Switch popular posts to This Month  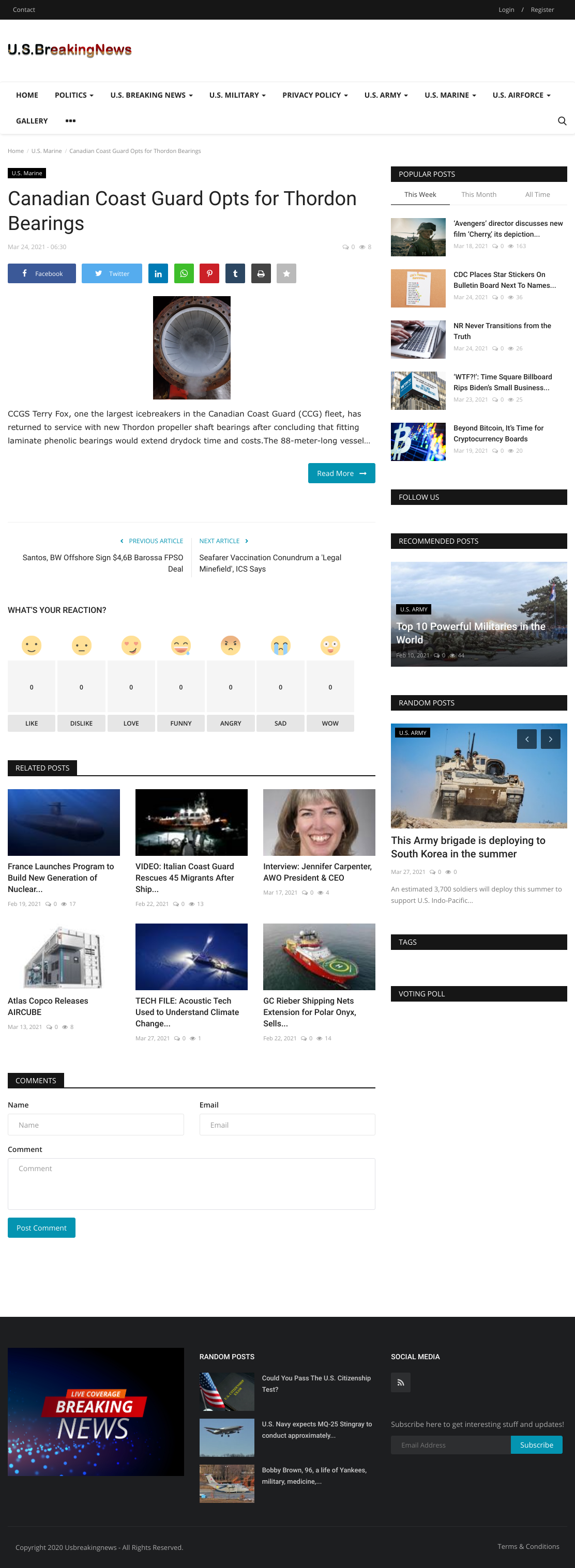[x=479, y=195]
